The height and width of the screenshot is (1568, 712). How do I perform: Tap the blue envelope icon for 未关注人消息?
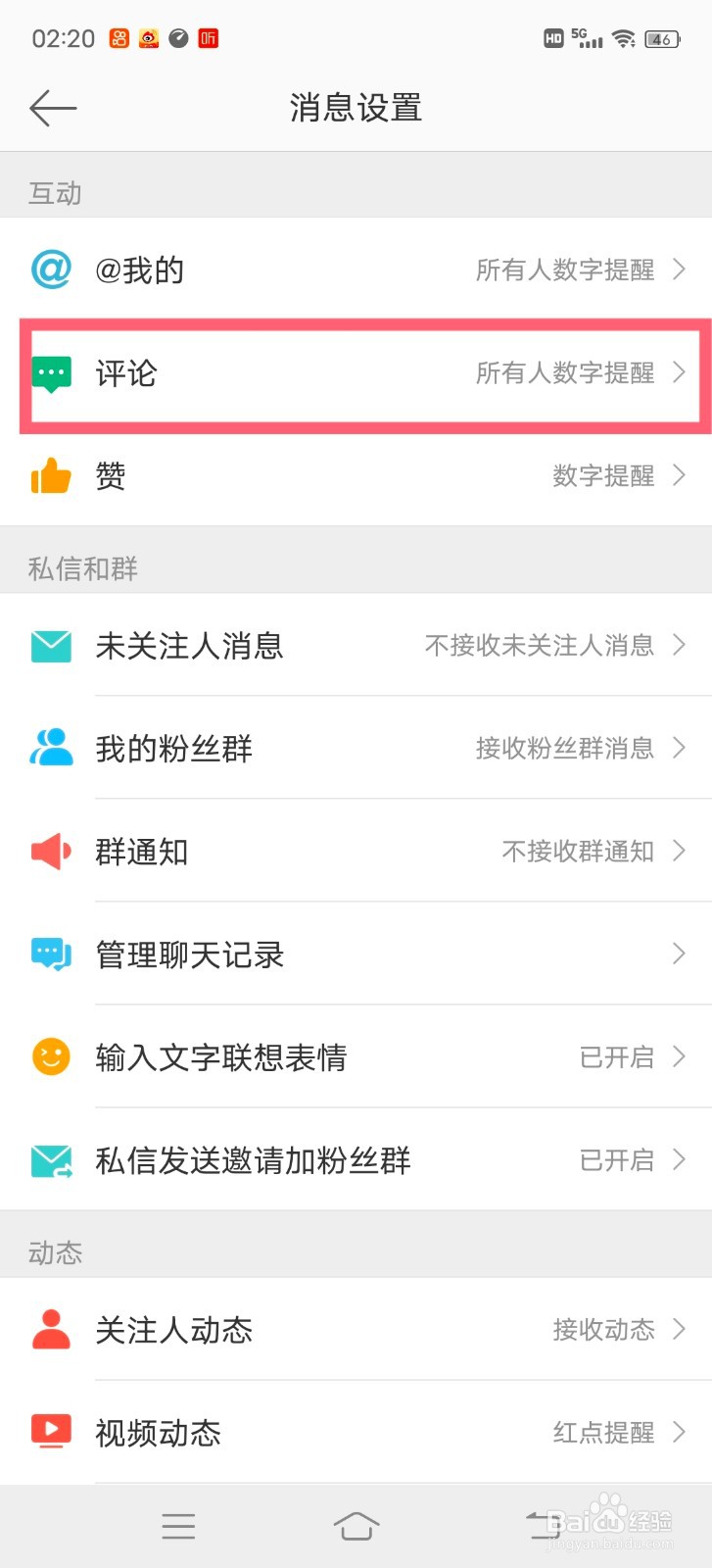(x=51, y=646)
